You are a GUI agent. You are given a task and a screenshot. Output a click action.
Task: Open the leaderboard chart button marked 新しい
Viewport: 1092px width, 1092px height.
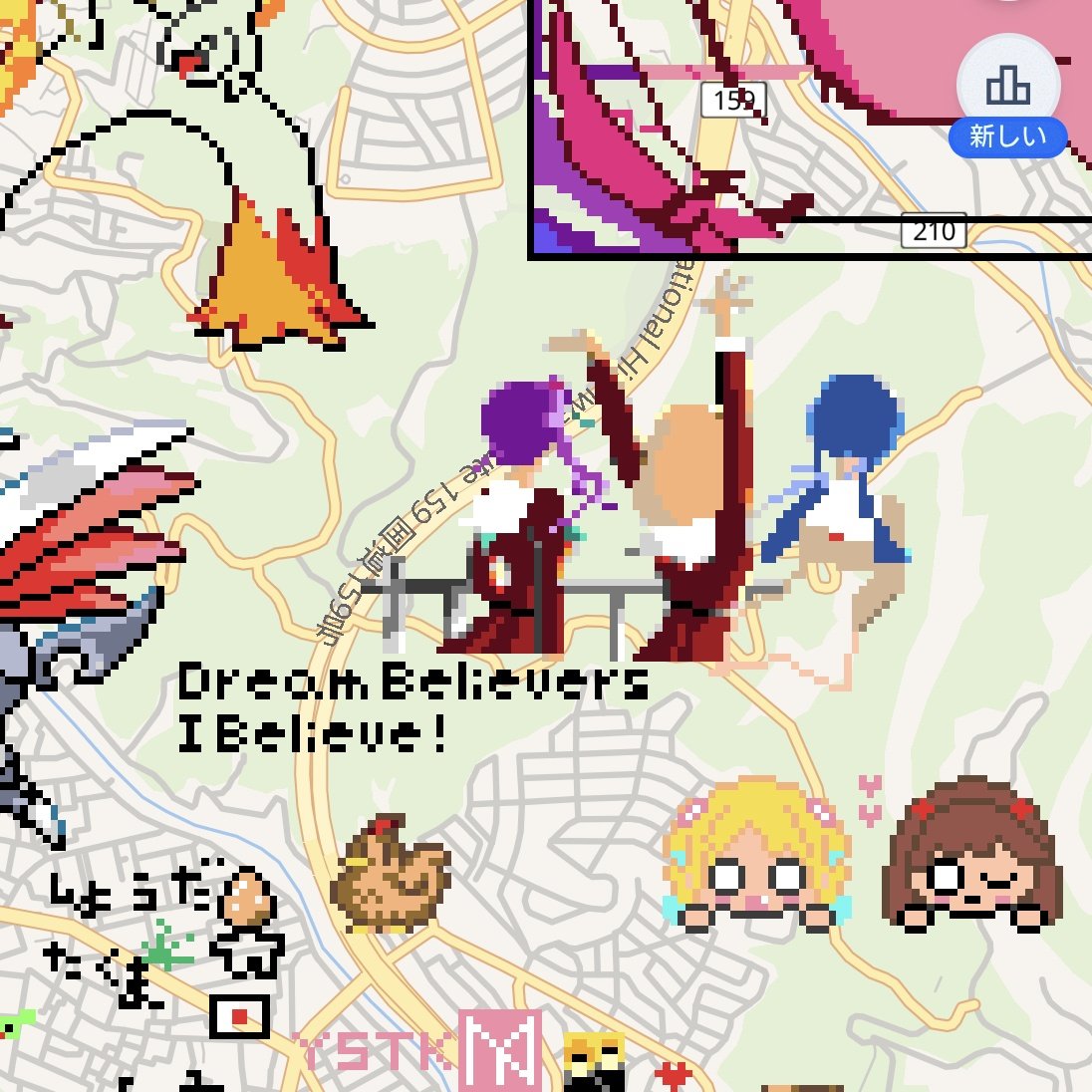click(x=1007, y=88)
